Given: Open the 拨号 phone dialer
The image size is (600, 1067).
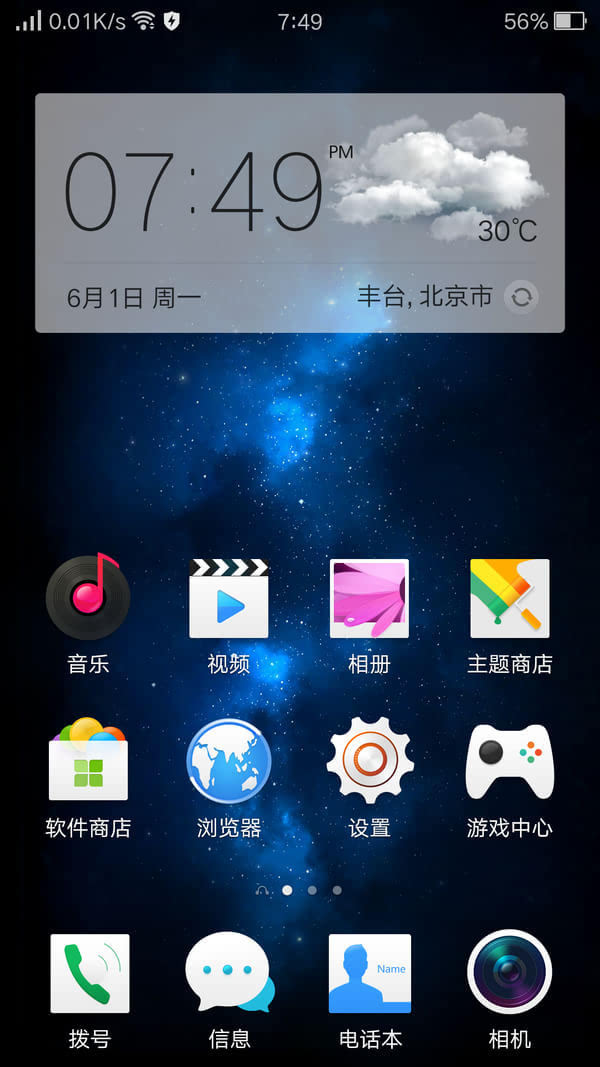Looking at the screenshot, I should point(89,974).
